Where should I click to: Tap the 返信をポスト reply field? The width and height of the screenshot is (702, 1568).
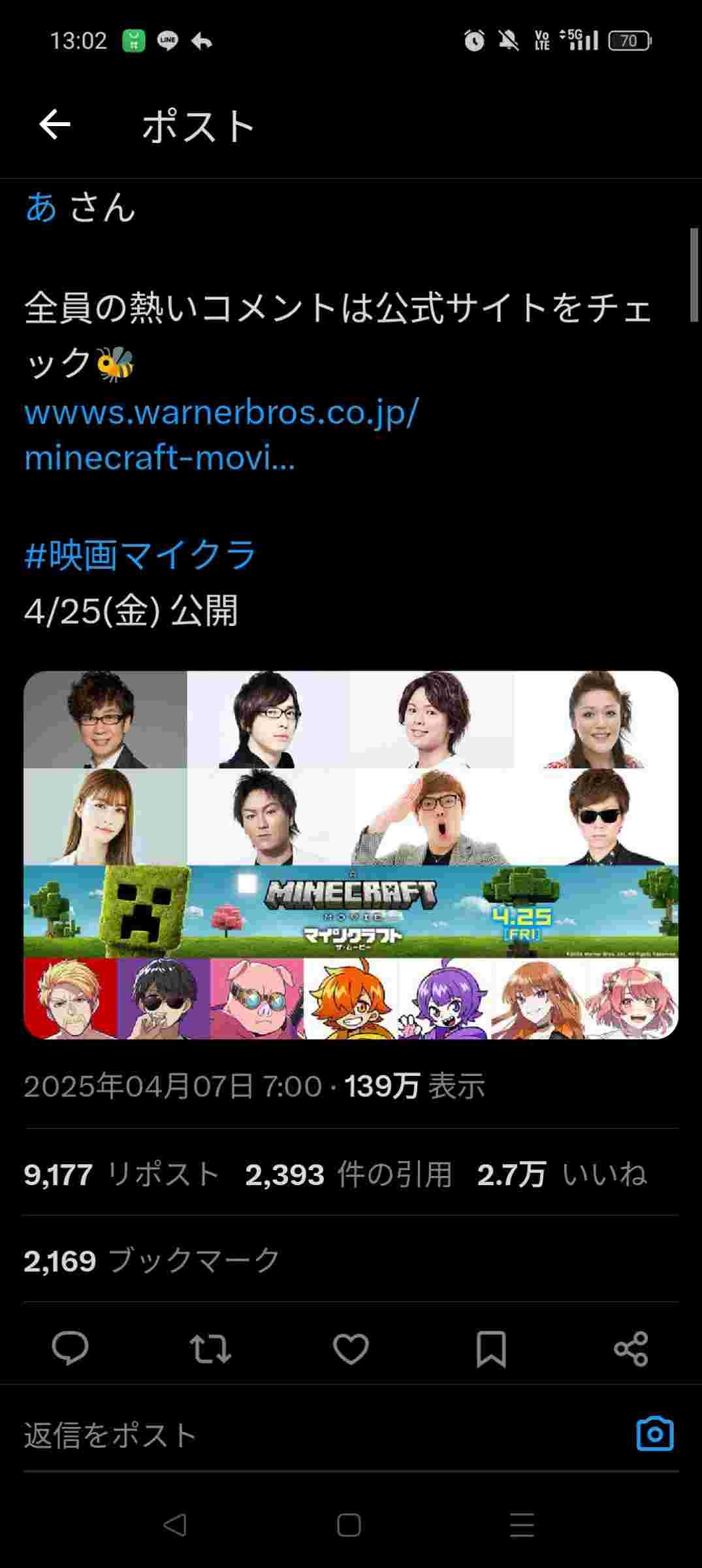click(320, 1435)
